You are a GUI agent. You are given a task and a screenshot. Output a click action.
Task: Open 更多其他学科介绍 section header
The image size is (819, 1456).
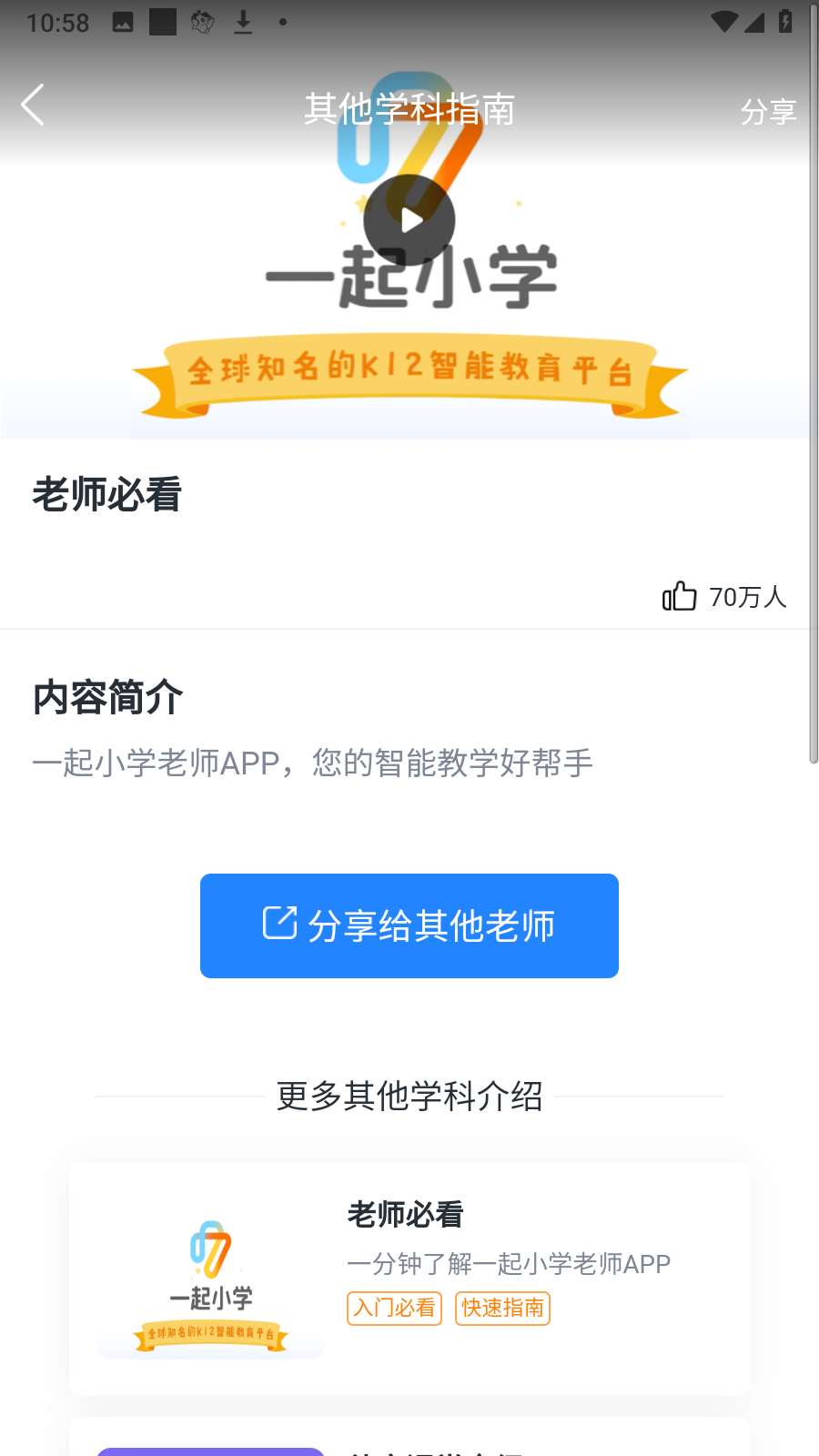point(409,1097)
